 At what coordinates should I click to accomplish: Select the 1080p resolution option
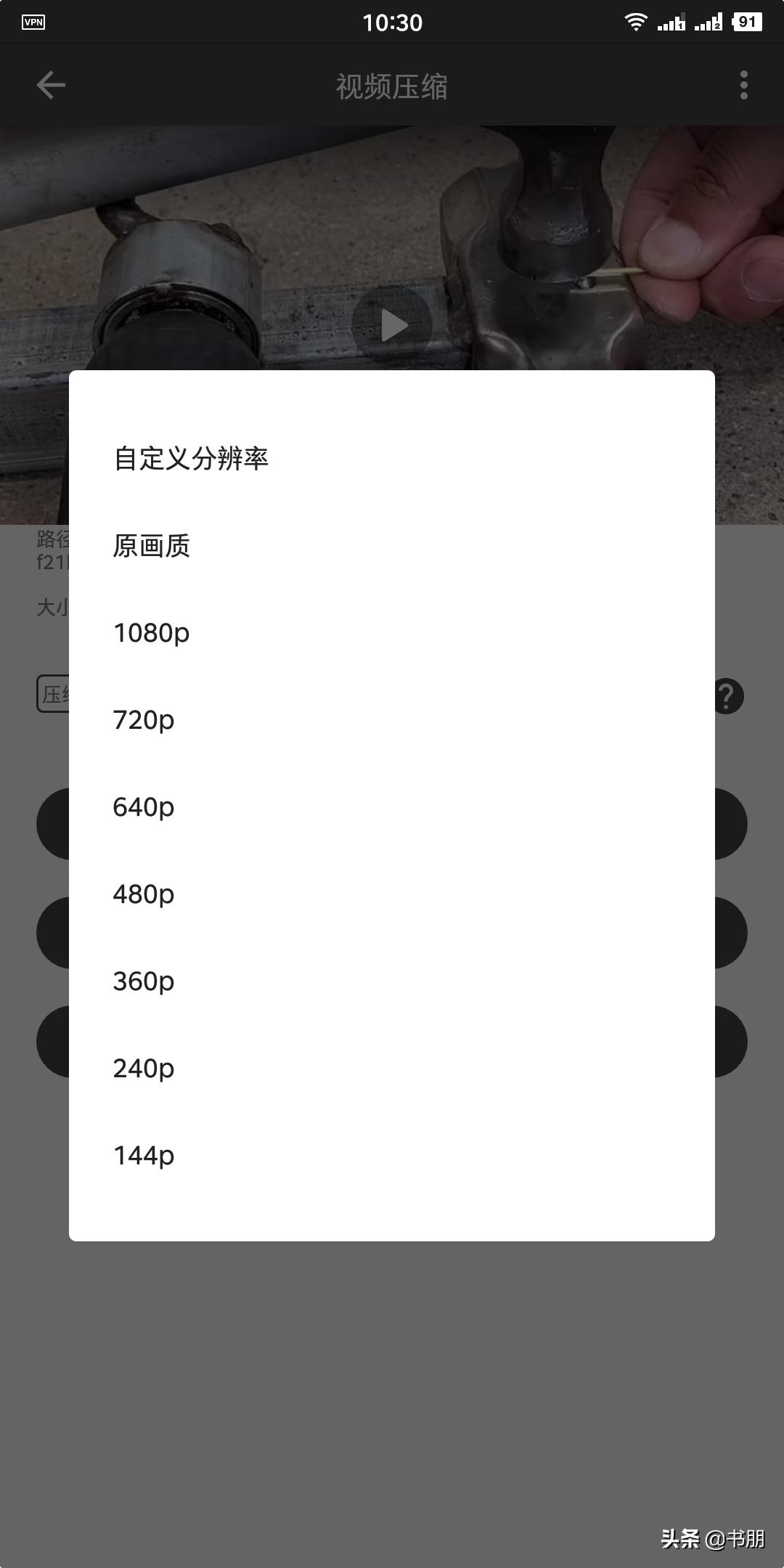pos(152,633)
